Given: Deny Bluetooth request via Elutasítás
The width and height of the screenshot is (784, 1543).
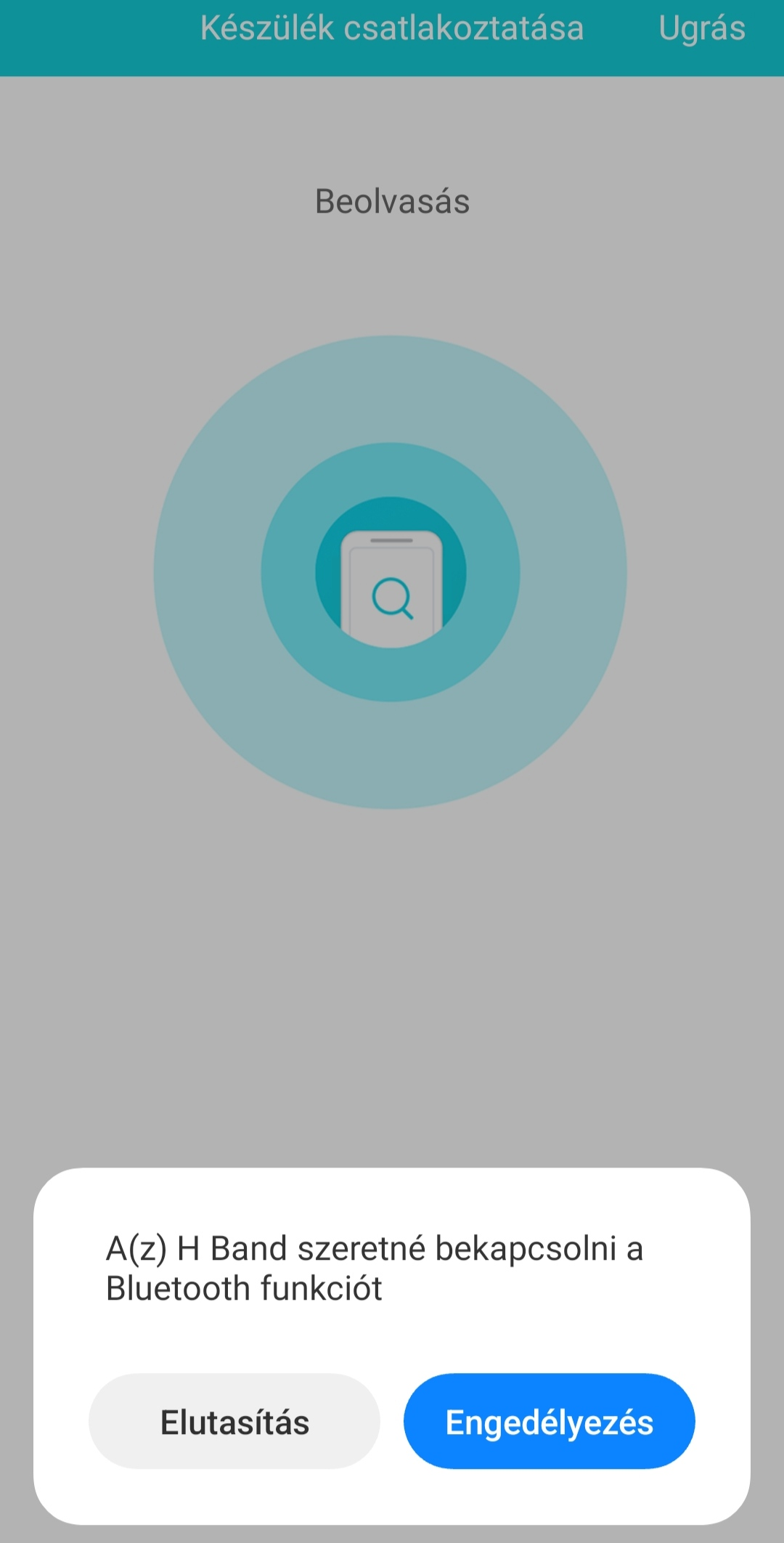Looking at the screenshot, I should [x=234, y=1422].
